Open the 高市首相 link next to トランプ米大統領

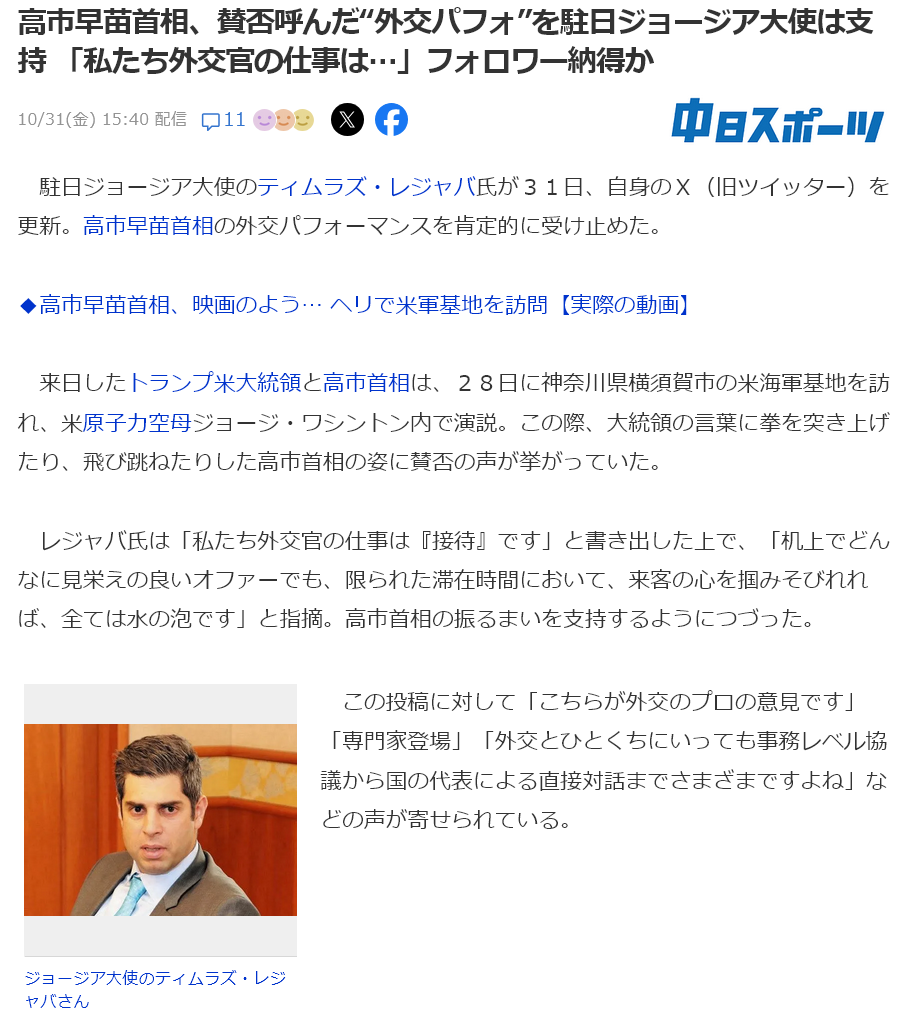pyautogui.click(x=366, y=382)
